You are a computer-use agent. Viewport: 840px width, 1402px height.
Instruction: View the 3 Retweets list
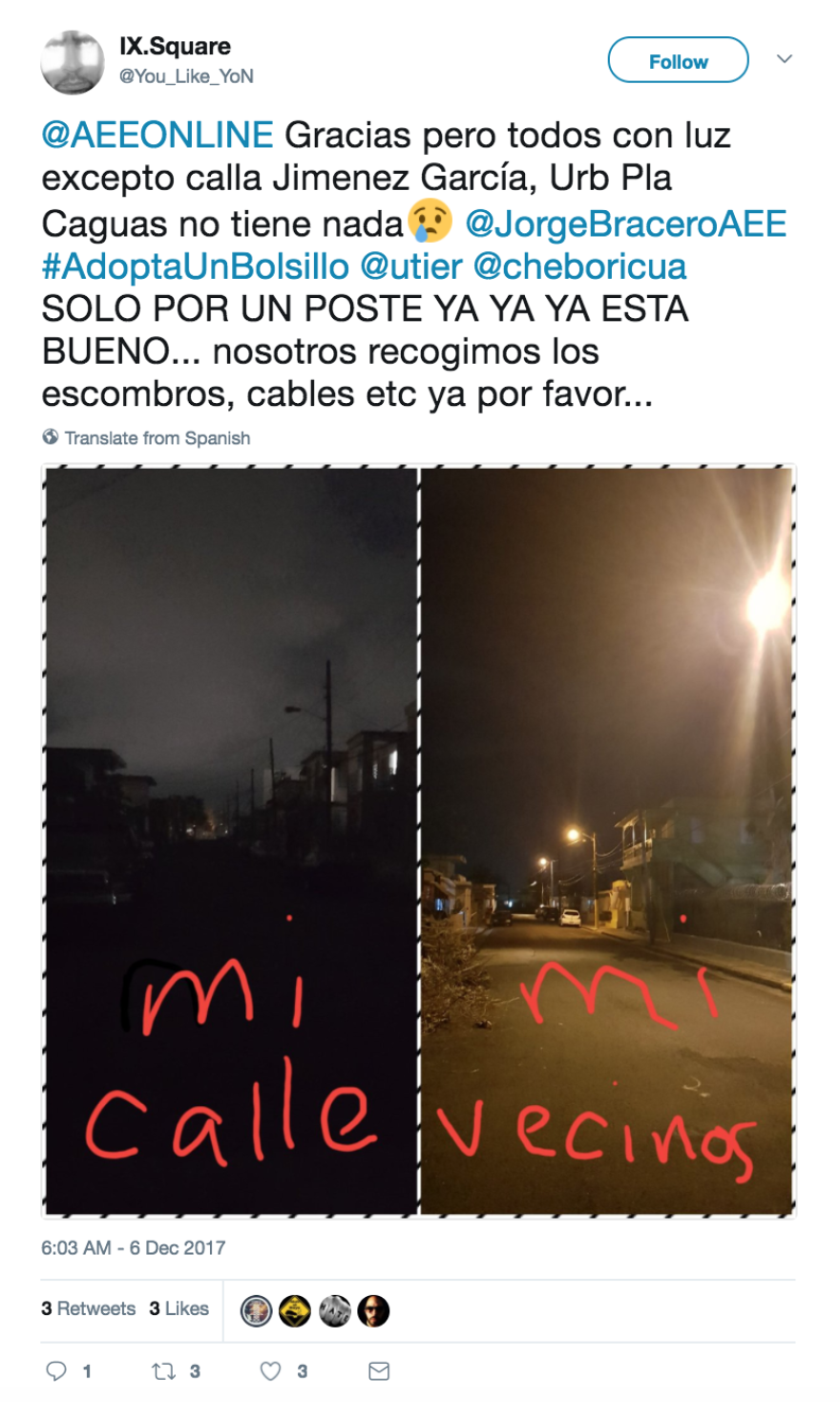click(x=89, y=1308)
